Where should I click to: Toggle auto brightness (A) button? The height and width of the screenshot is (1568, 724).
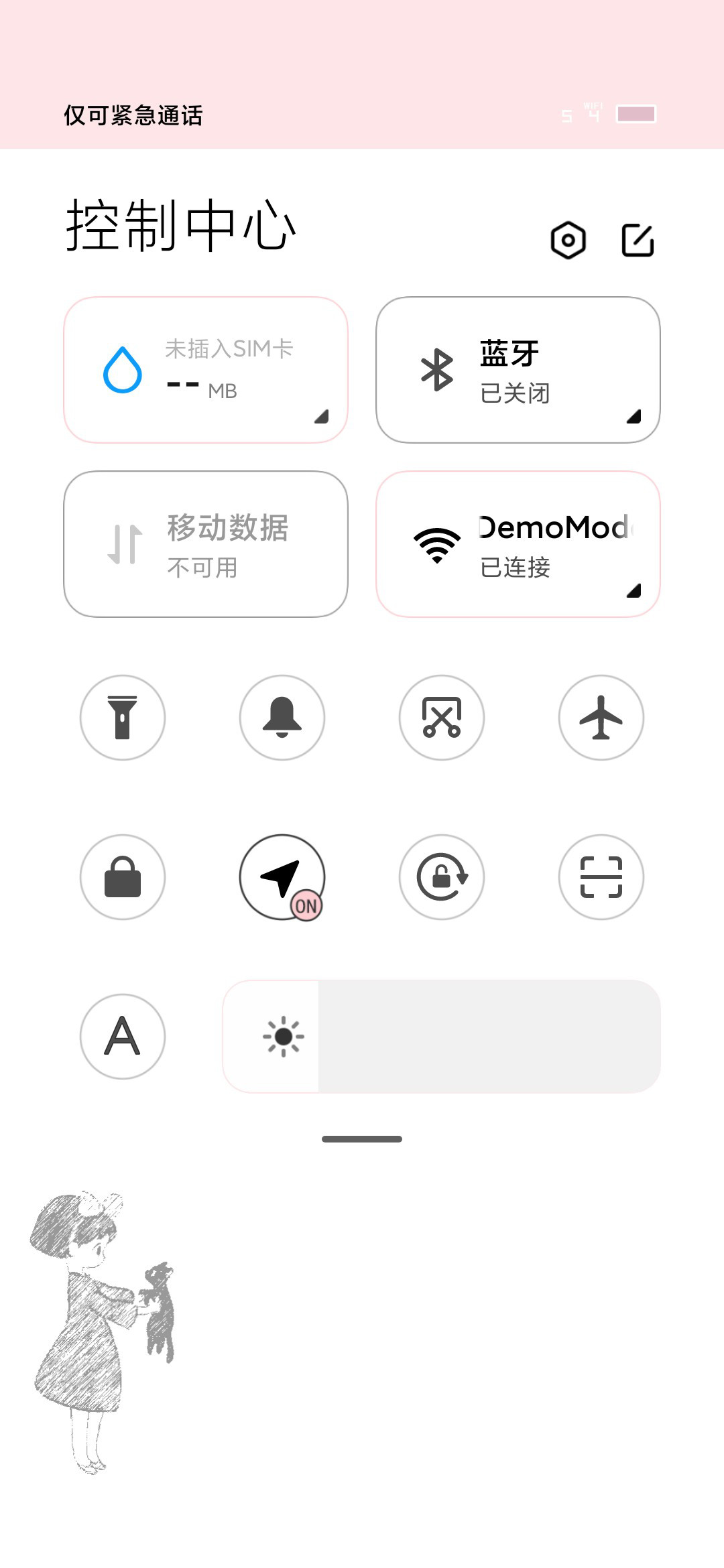pos(123,1037)
